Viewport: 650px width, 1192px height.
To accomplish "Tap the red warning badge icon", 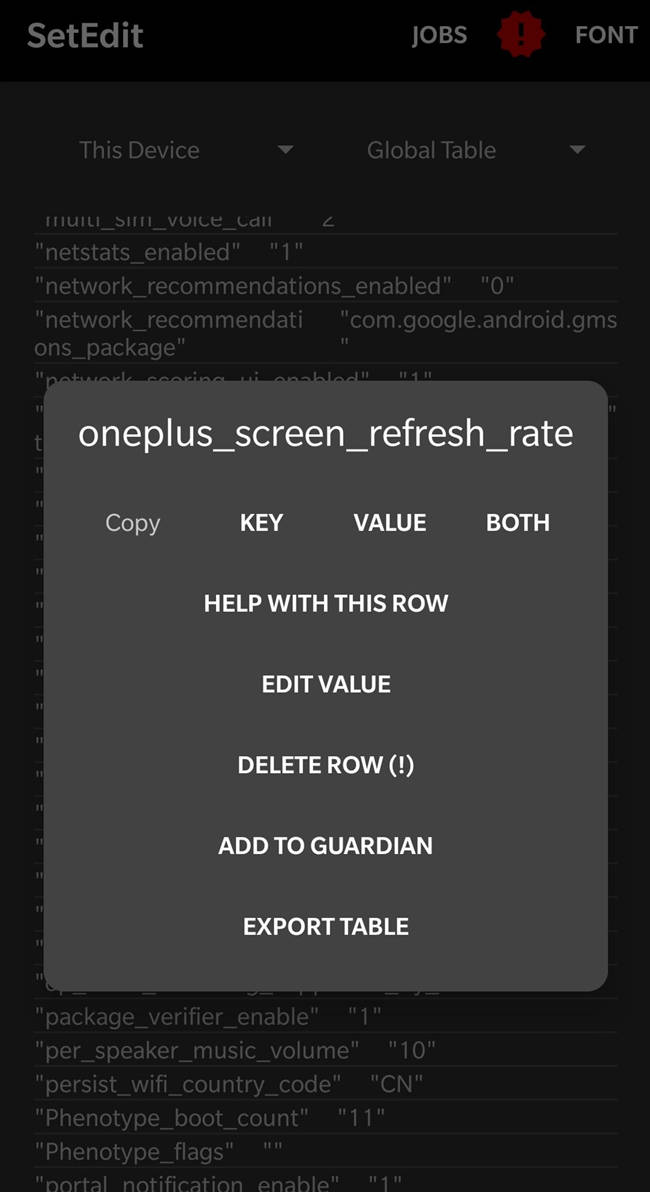I will tap(521, 35).
